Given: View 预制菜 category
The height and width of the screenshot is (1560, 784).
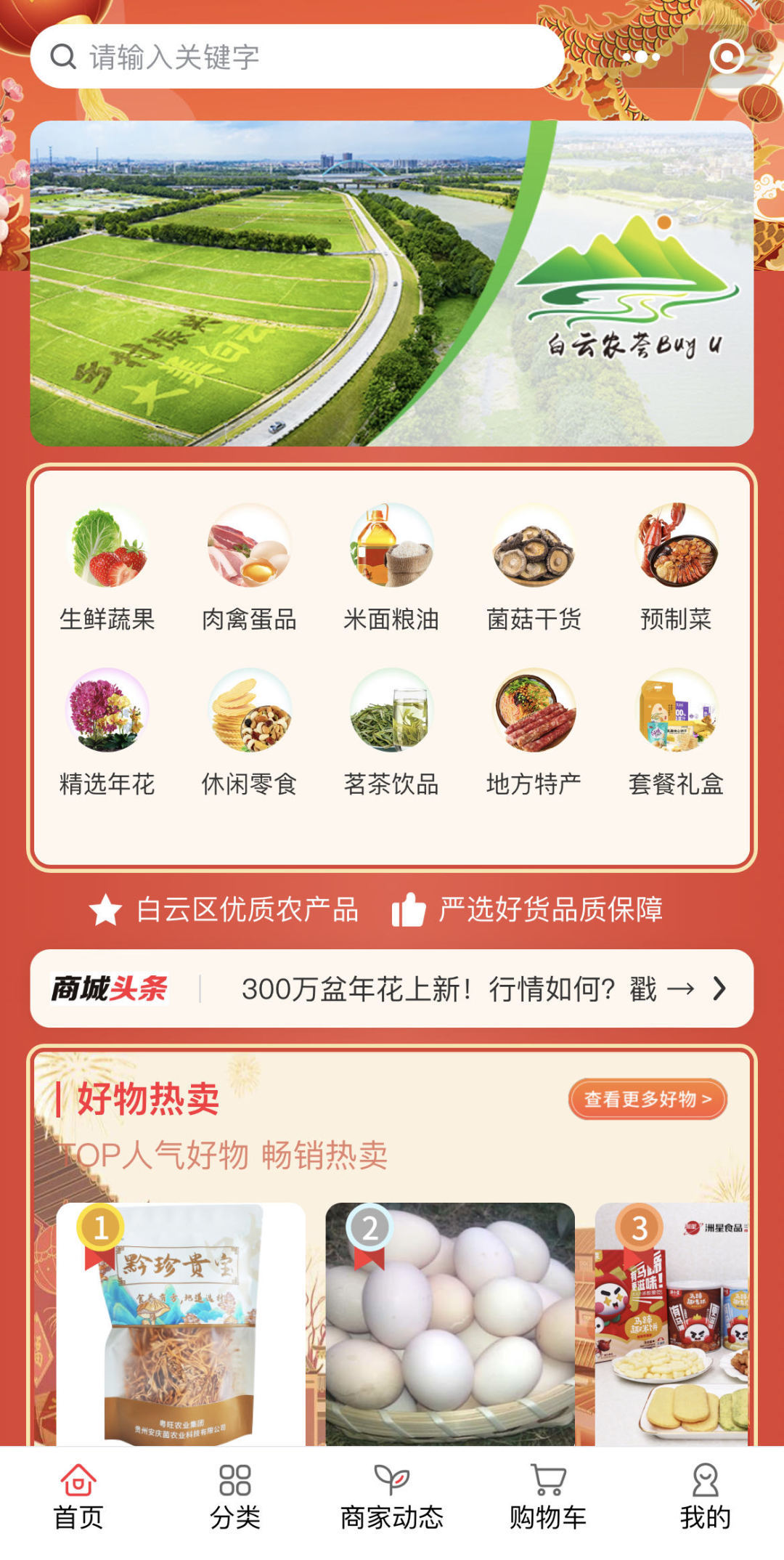Looking at the screenshot, I should pos(676,568).
